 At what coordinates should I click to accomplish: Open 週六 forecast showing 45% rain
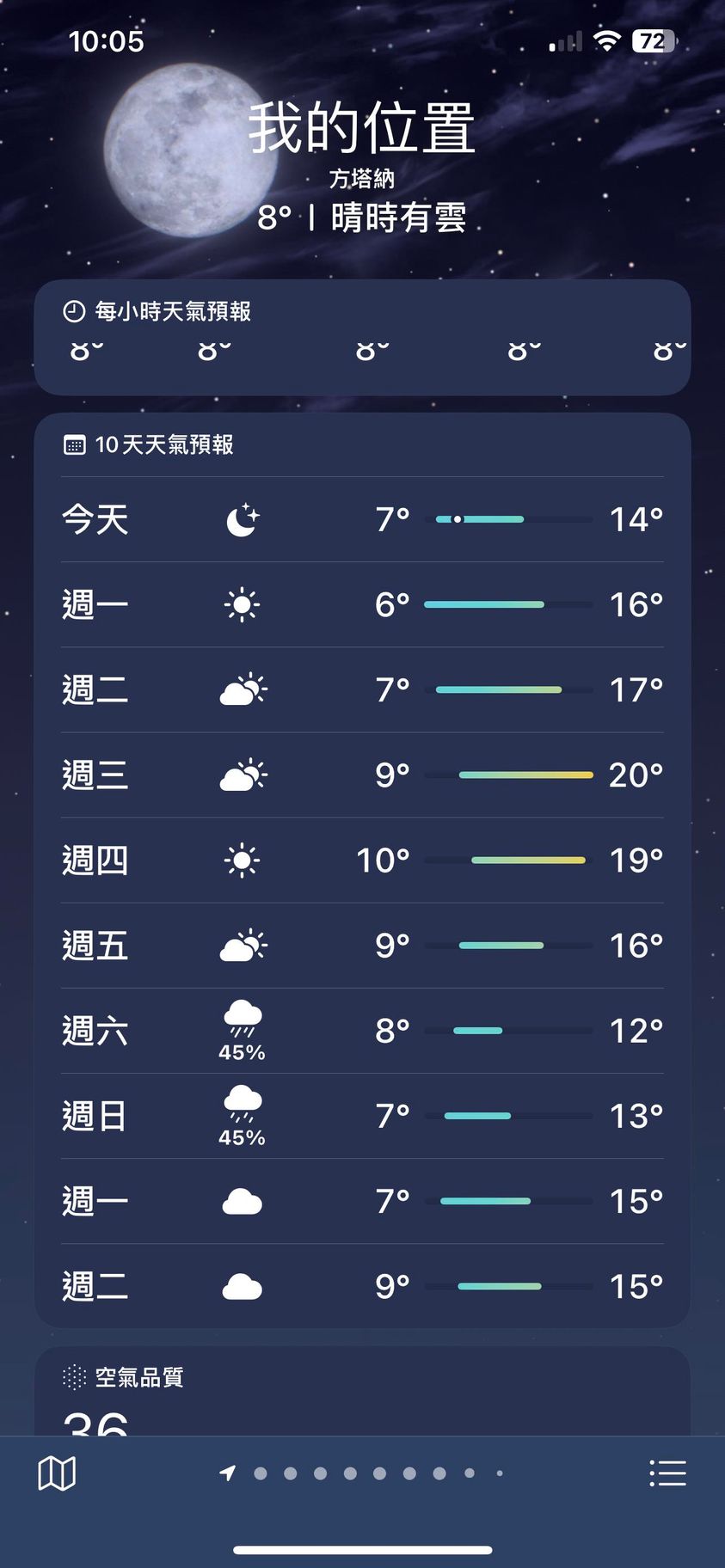(x=362, y=1030)
